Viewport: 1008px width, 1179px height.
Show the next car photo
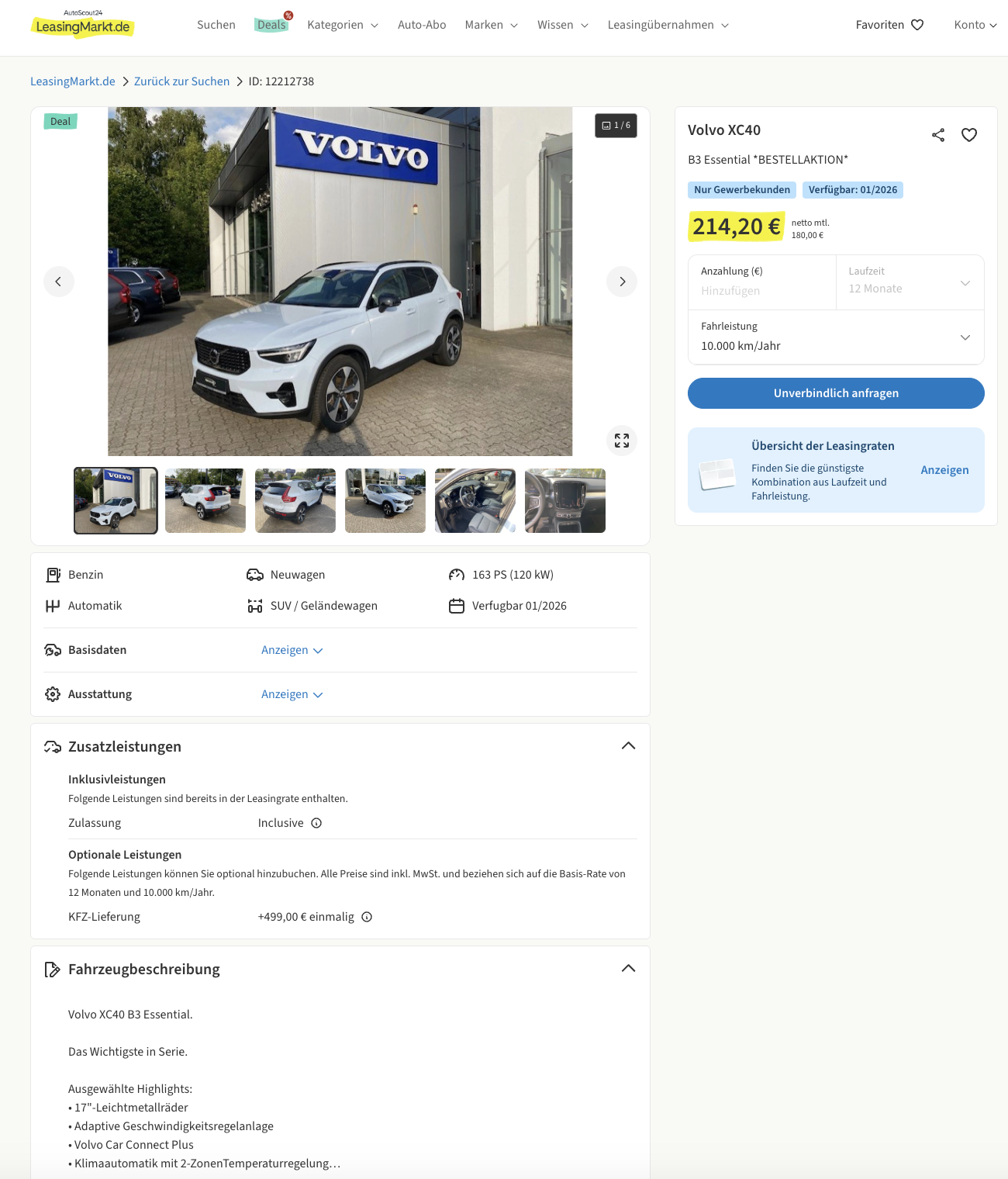click(622, 282)
